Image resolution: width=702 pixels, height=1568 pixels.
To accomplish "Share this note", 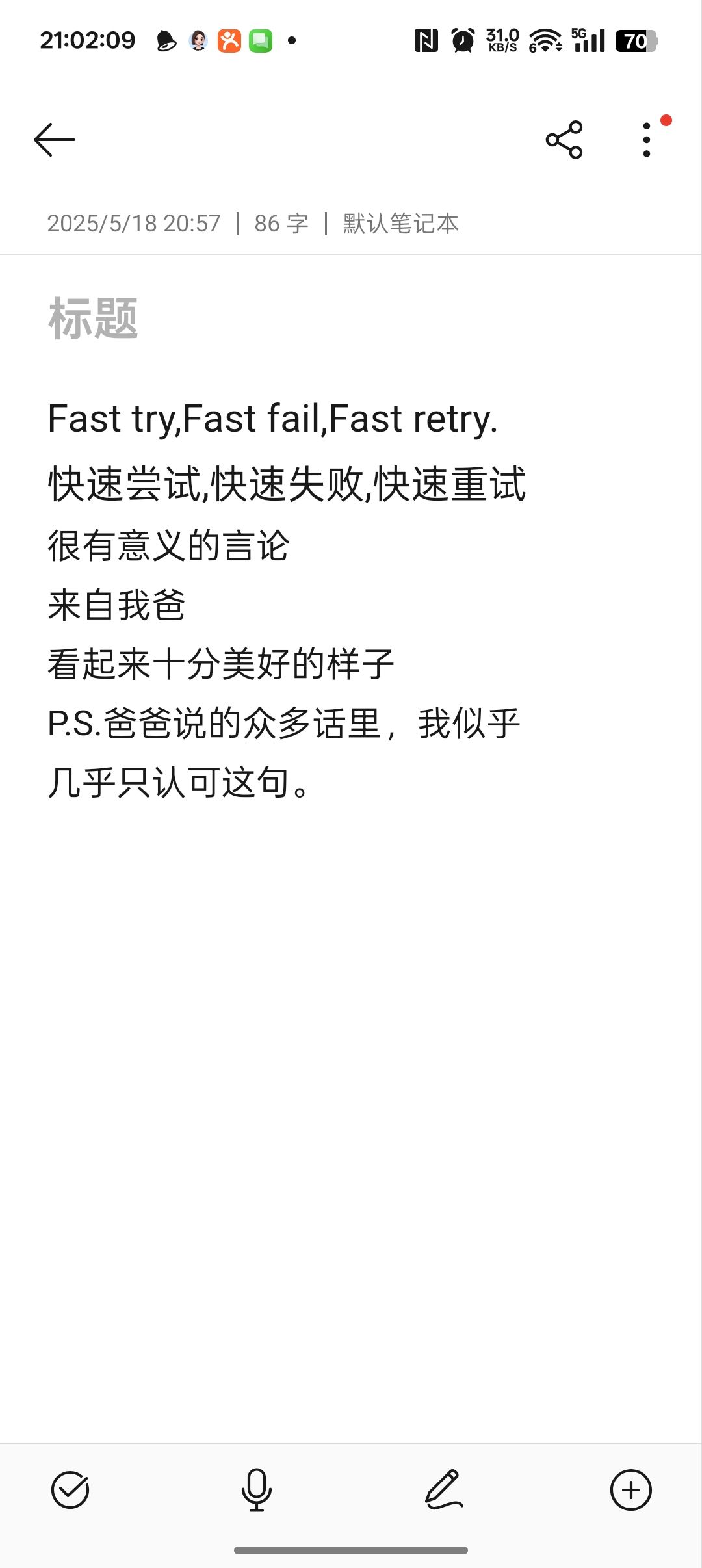I will pyautogui.click(x=564, y=140).
